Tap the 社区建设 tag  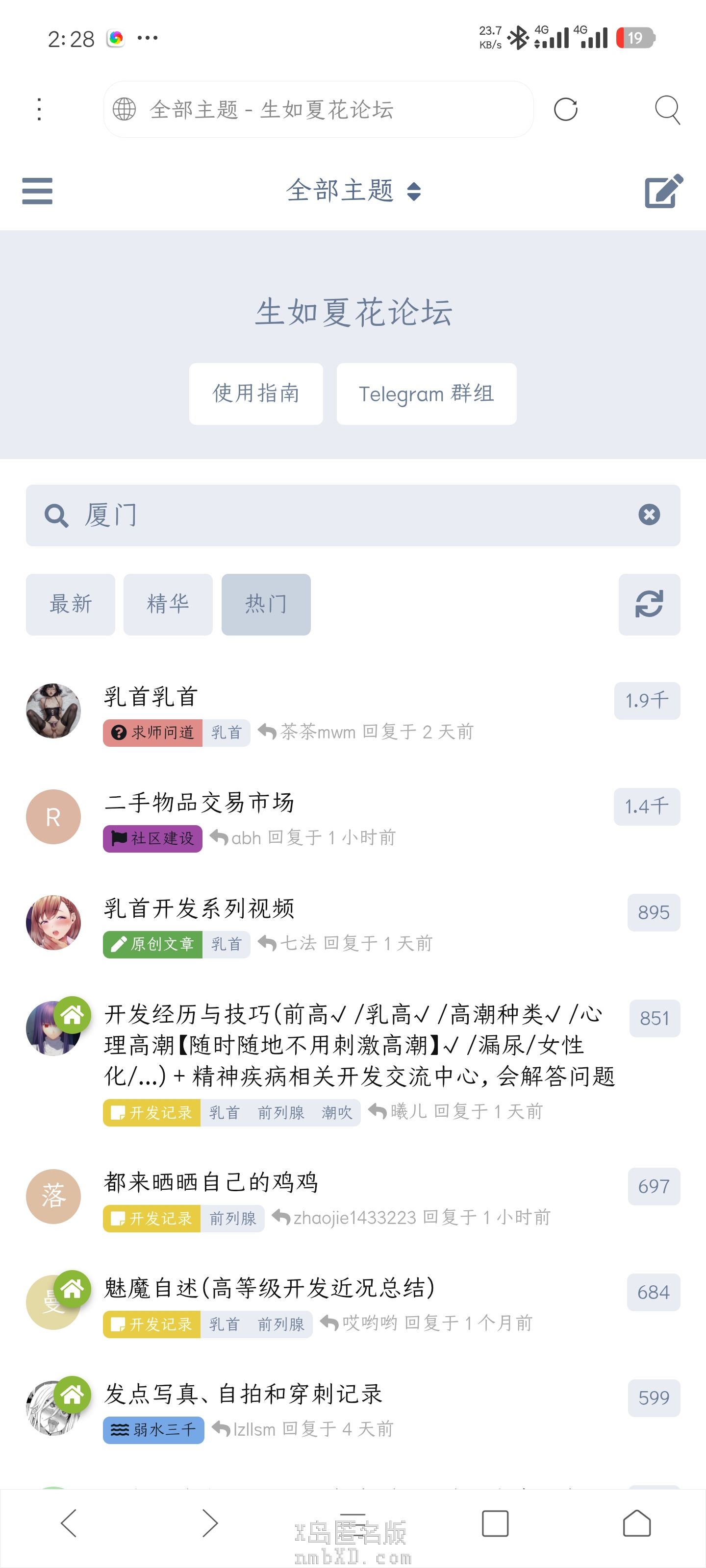[x=153, y=839]
